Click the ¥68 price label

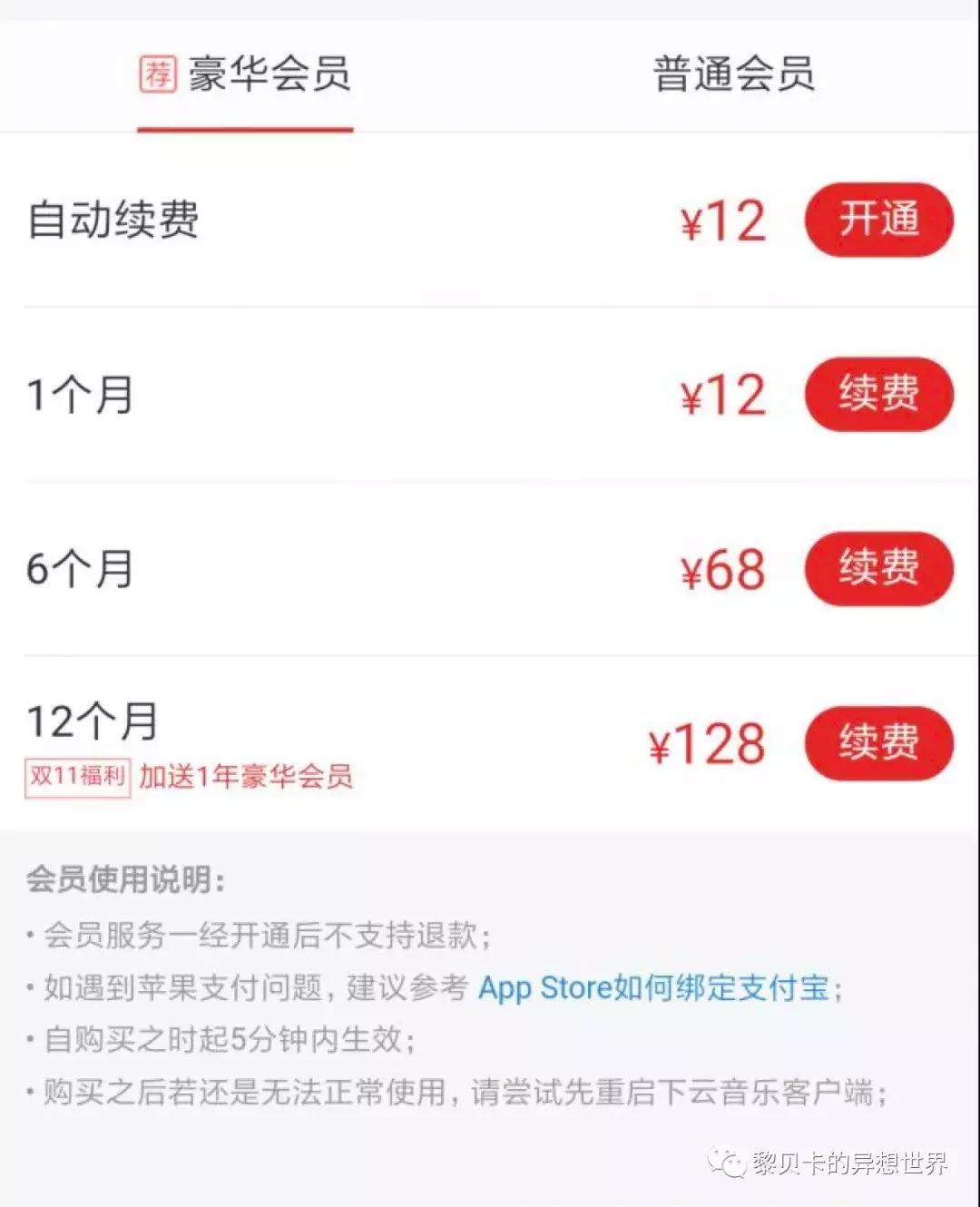pos(721,569)
